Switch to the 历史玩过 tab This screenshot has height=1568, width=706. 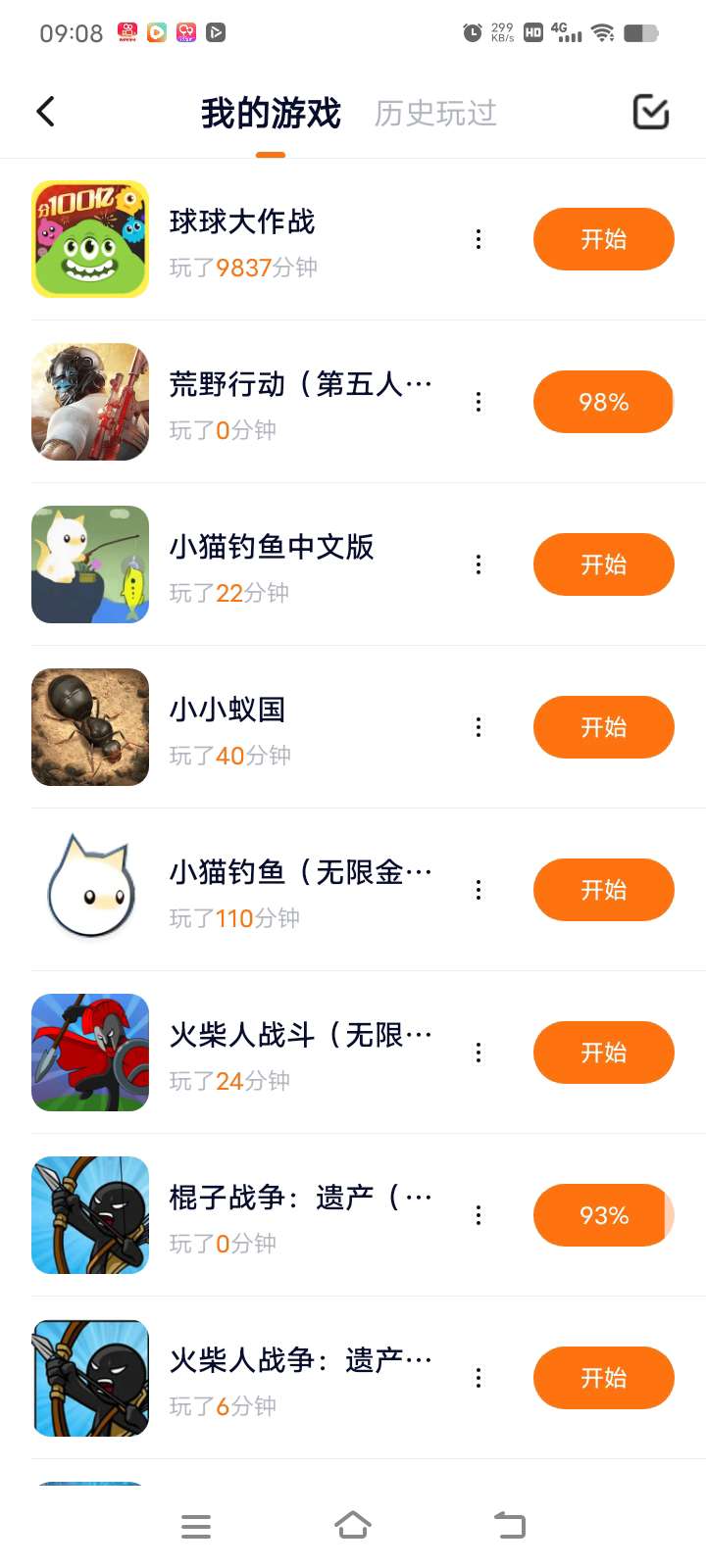click(x=435, y=114)
